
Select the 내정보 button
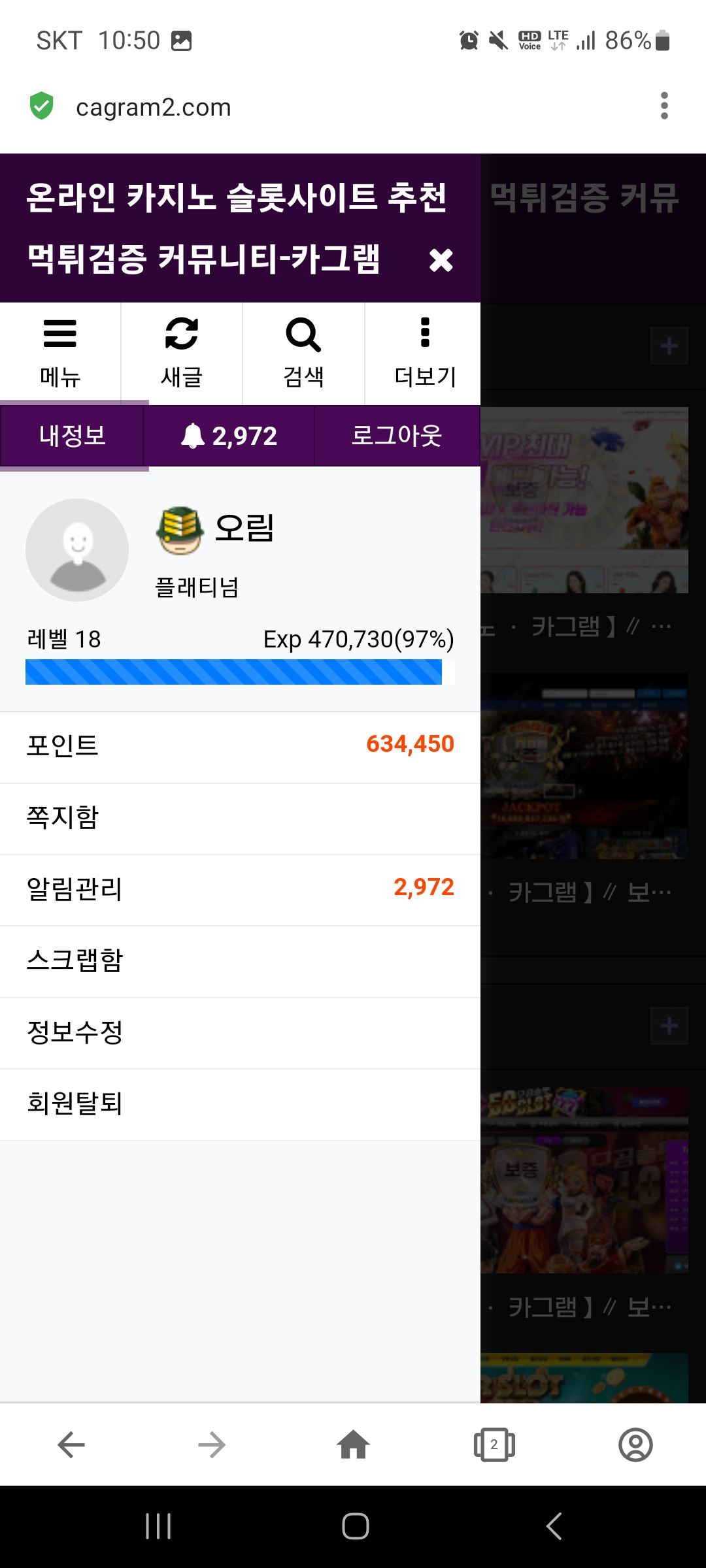pos(72,436)
